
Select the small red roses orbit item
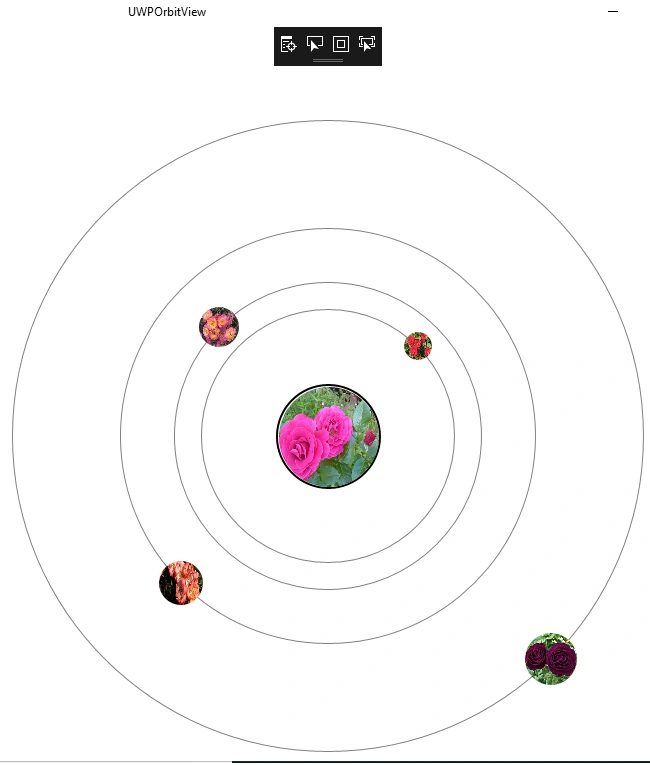[x=418, y=346]
